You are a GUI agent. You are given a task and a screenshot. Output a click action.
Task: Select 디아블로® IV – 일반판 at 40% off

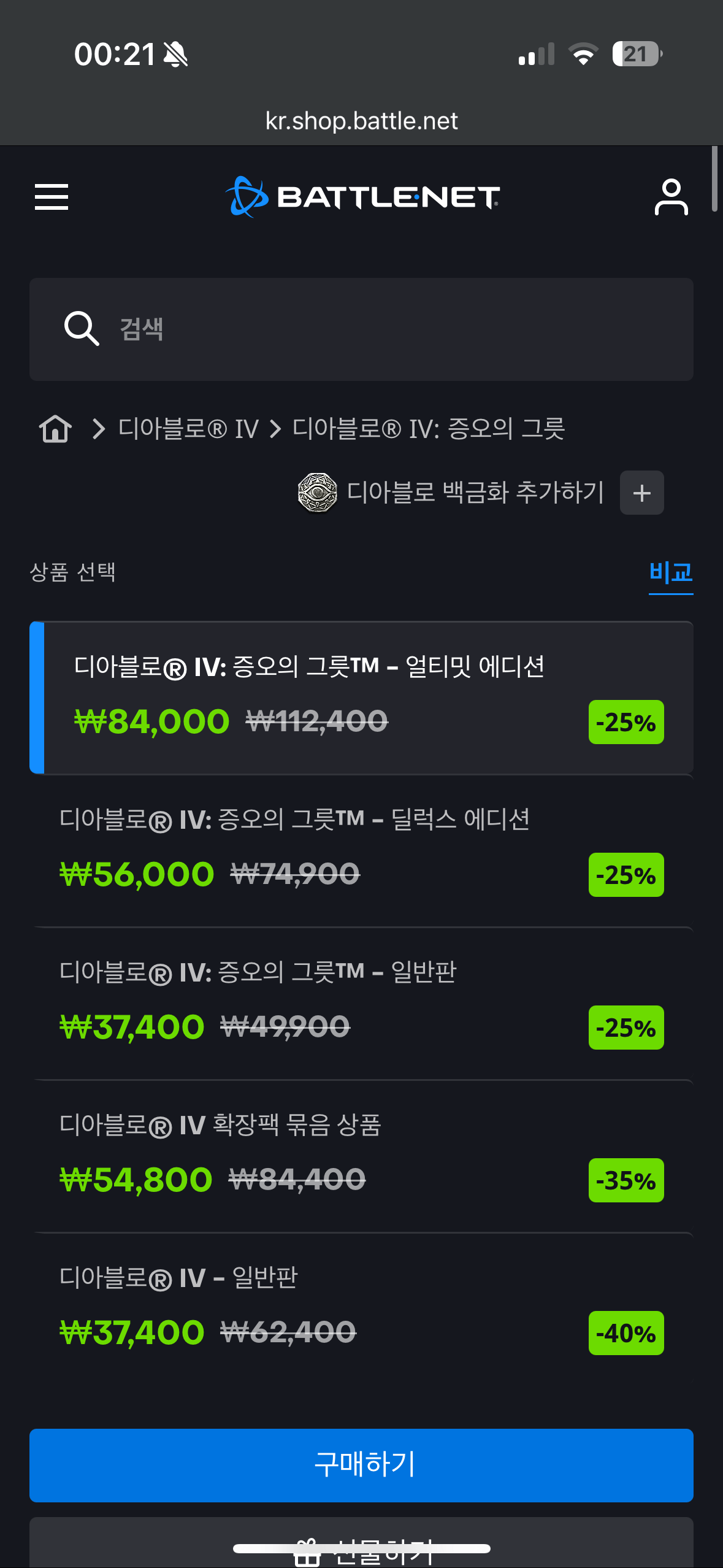(x=361, y=1309)
